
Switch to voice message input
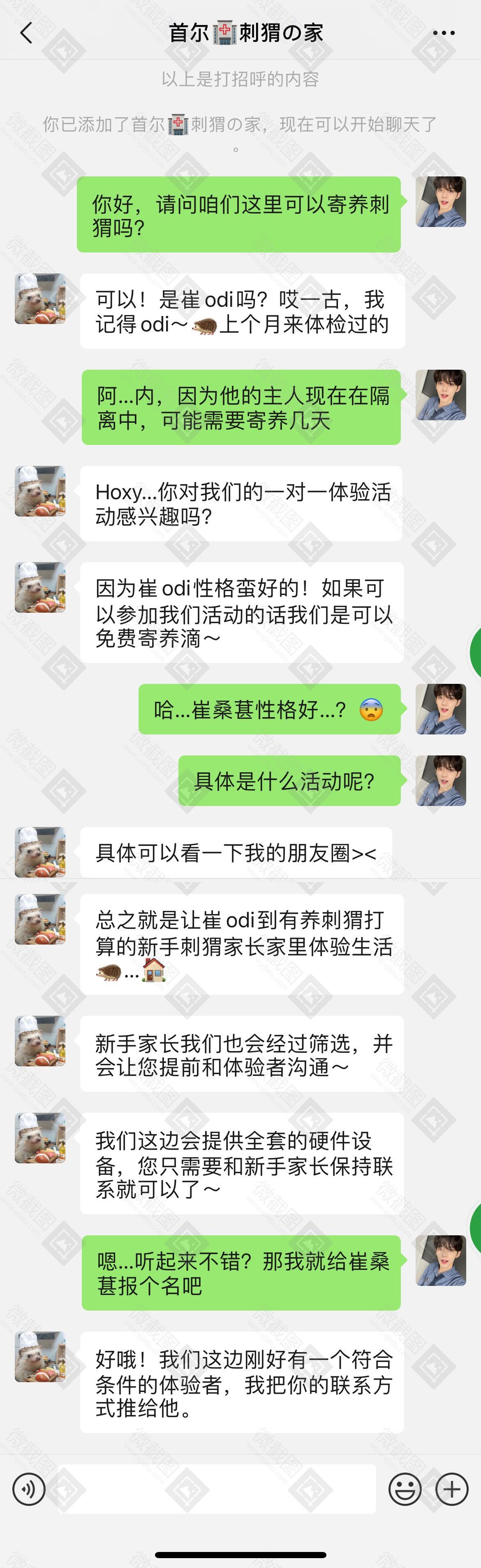pyautogui.click(x=29, y=1489)
